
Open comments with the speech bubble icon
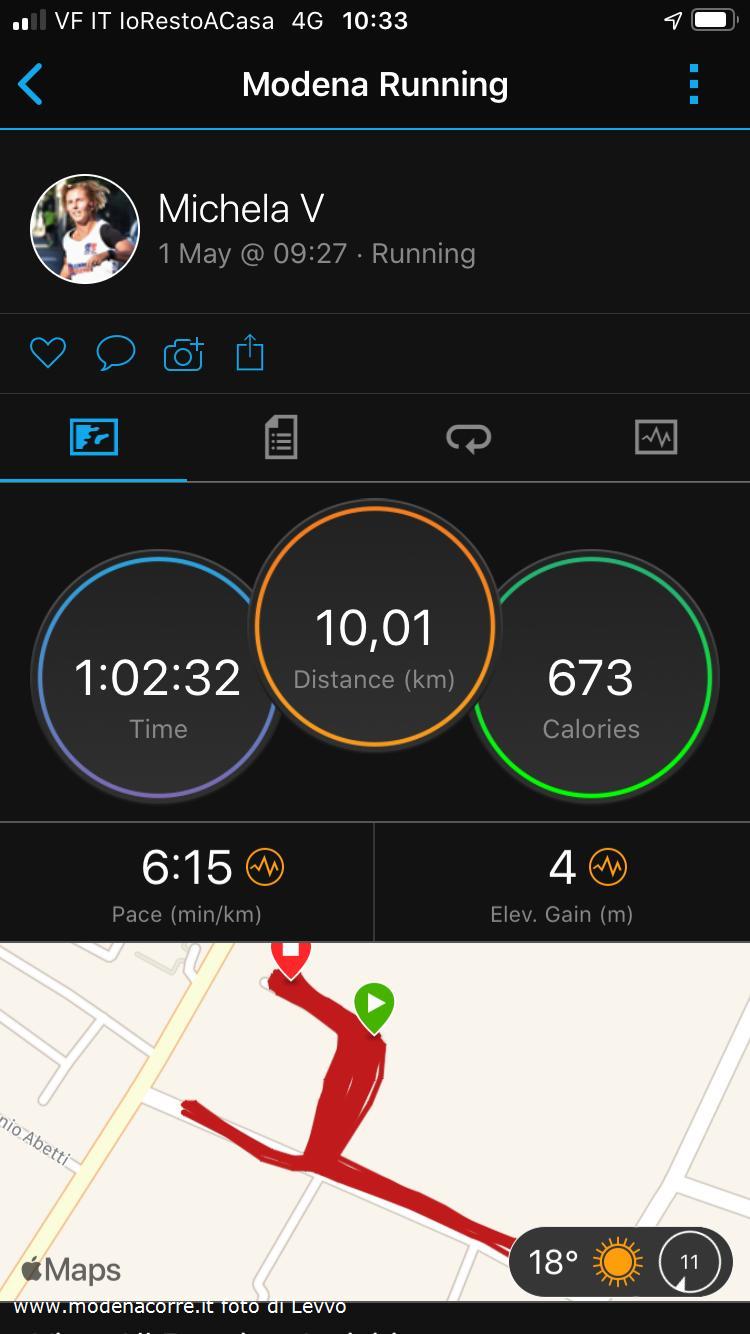tap(115, 353)
